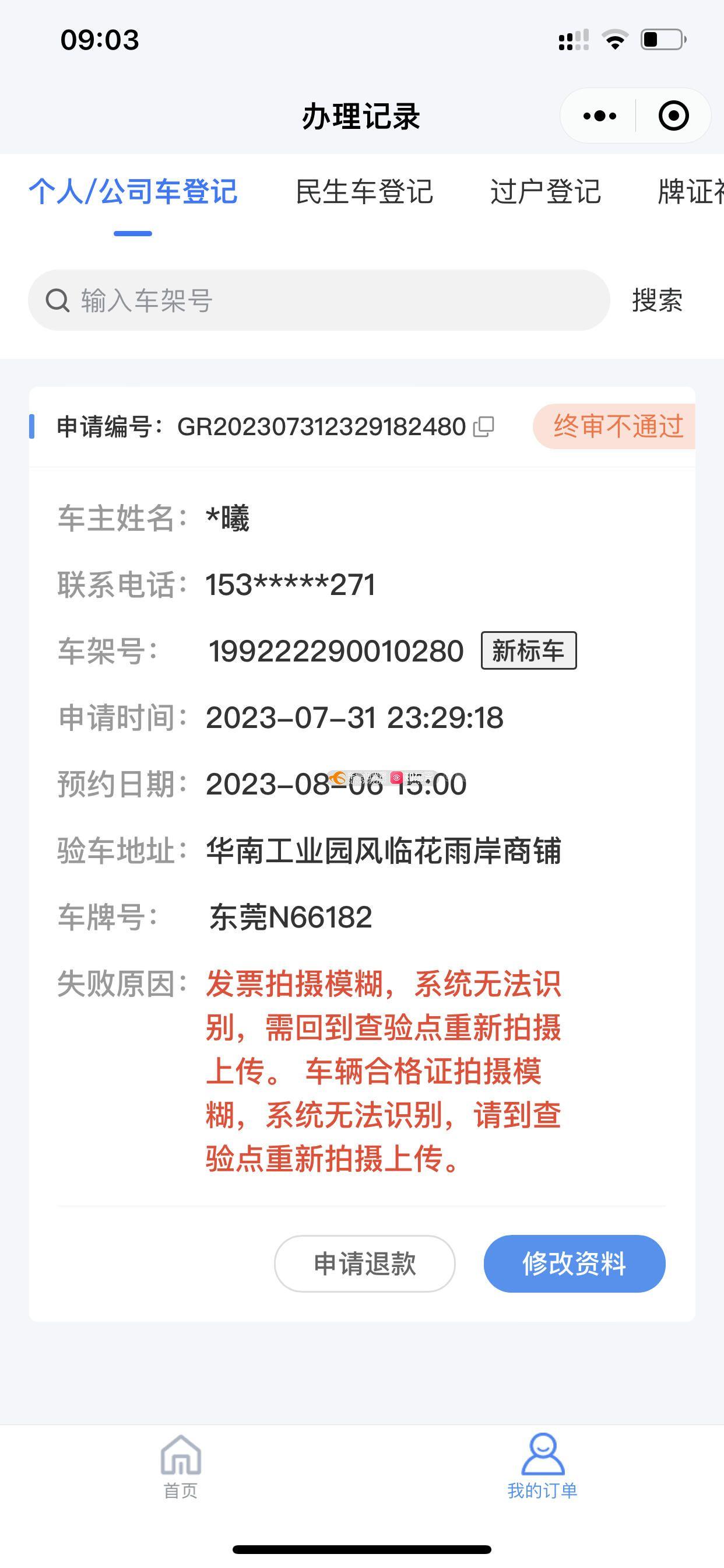
Task: Switch to the 民生车登记 tab
Action: tap(364, 192)
